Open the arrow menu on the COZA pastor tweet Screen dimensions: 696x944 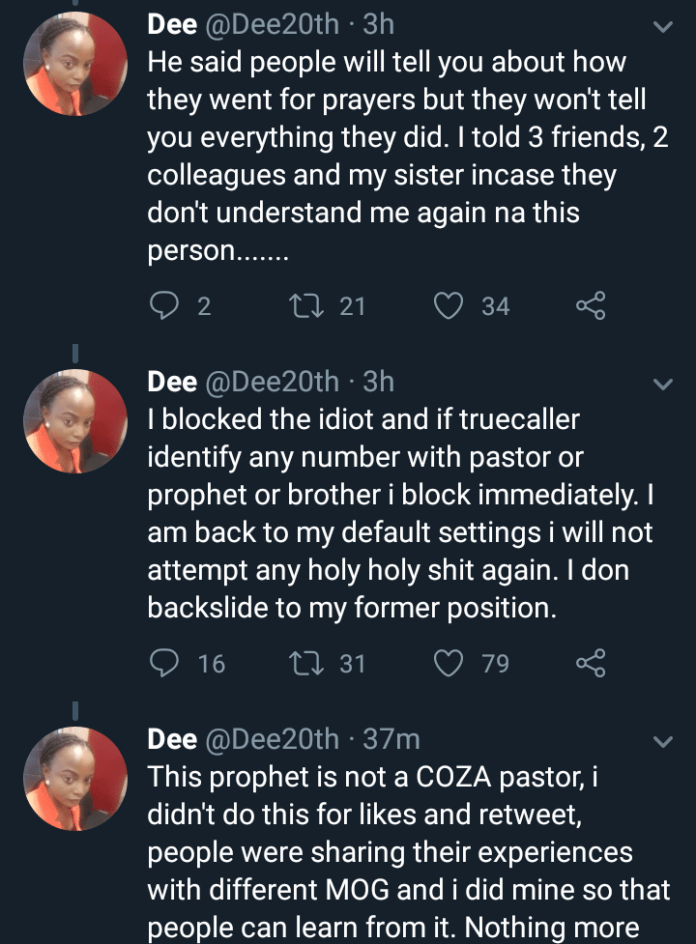[662, 742]
